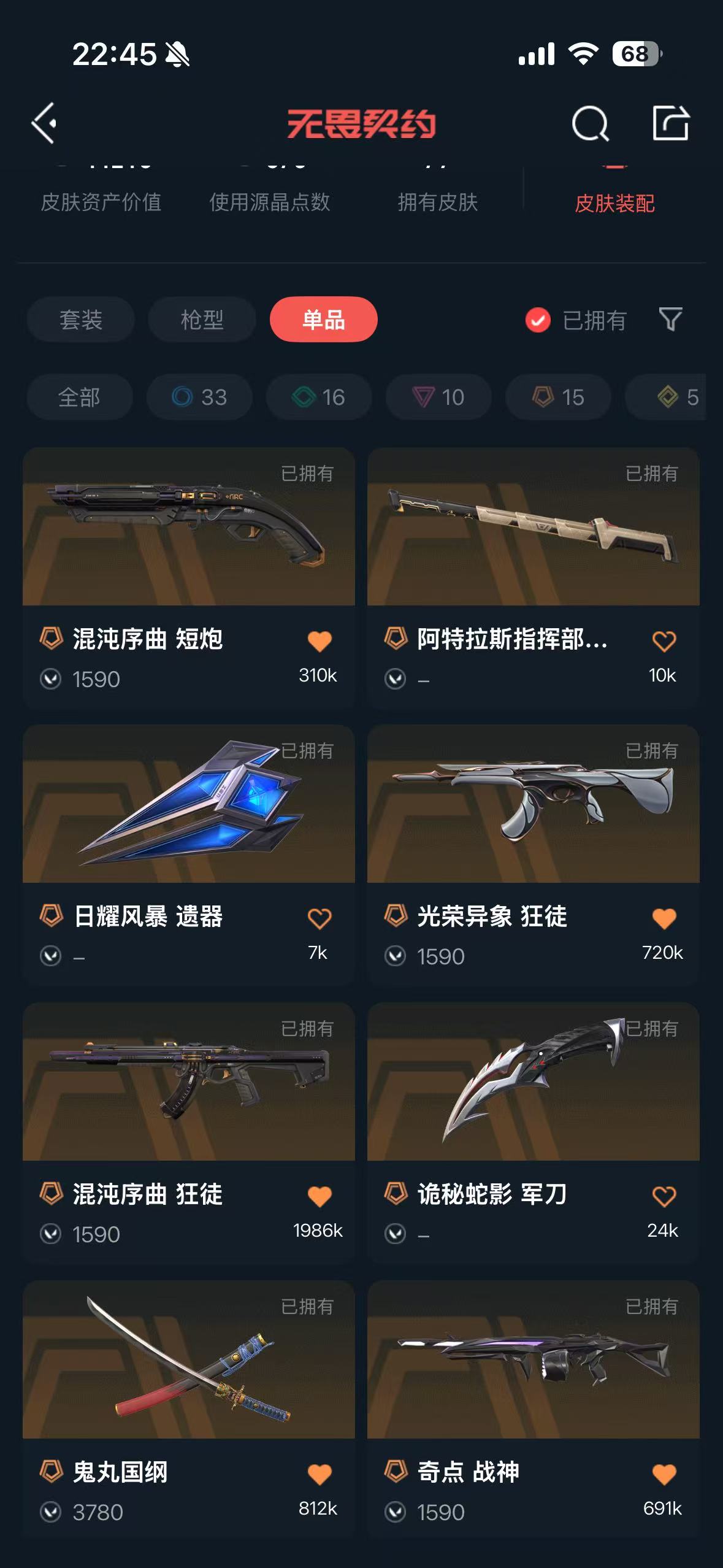The height and width of the screenshot is (1568, 723).
Task: Select the 枪型 category chip
Action: 202,320
